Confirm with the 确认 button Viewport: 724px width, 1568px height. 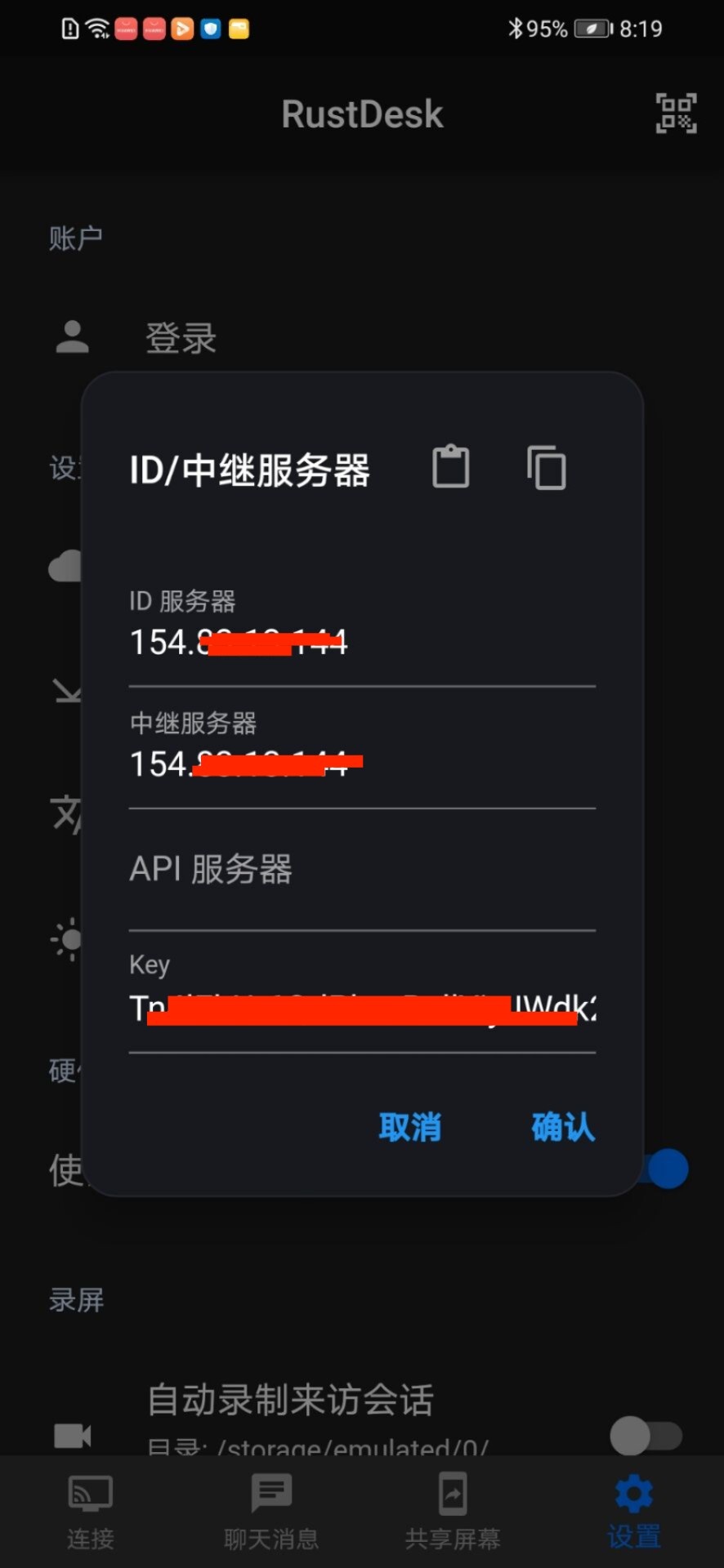[x=563, y=1127]
